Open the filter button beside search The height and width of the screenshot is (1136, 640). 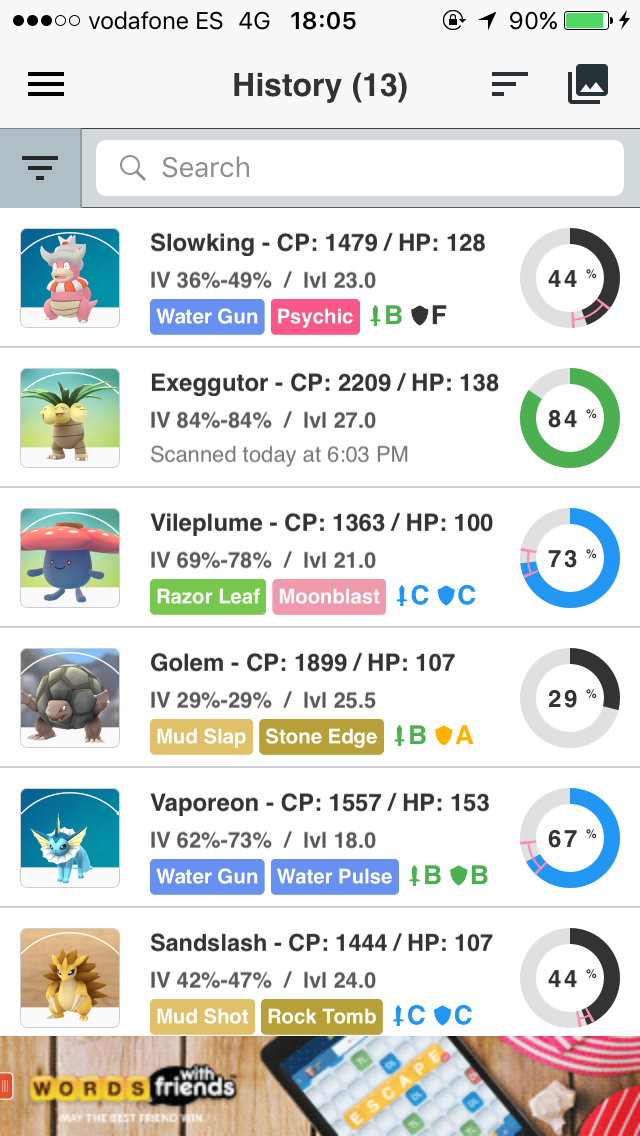tap(40, 168)
